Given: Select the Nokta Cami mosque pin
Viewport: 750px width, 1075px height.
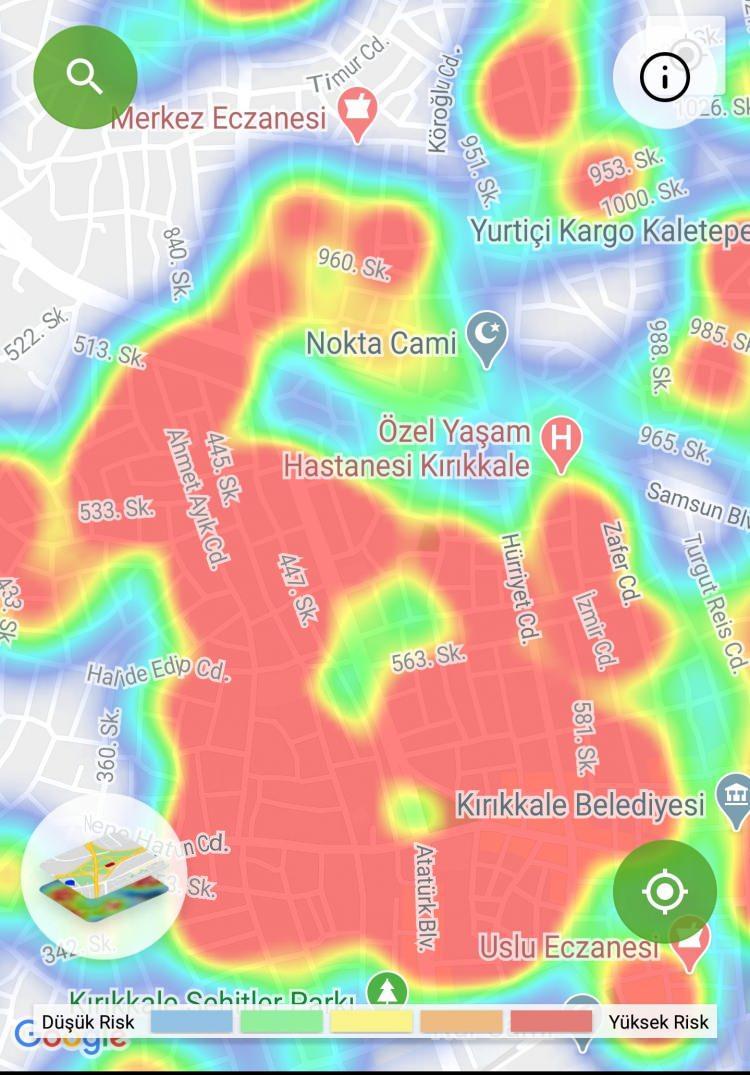Looking at the screenshot, I should [488, 340].
